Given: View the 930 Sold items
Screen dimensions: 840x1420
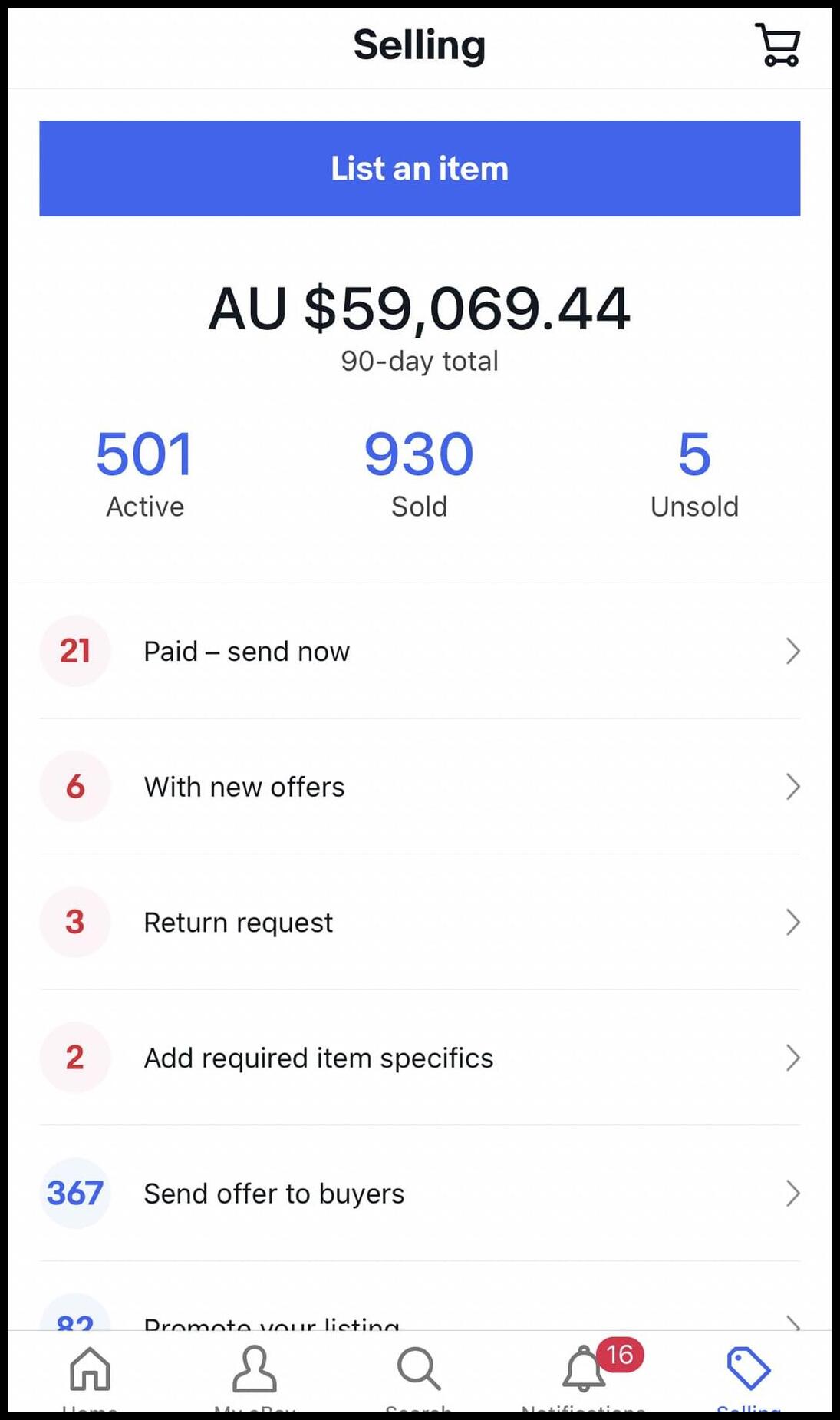Looking at the screenshot, I should pyautogui.click(x=419, y=472).
